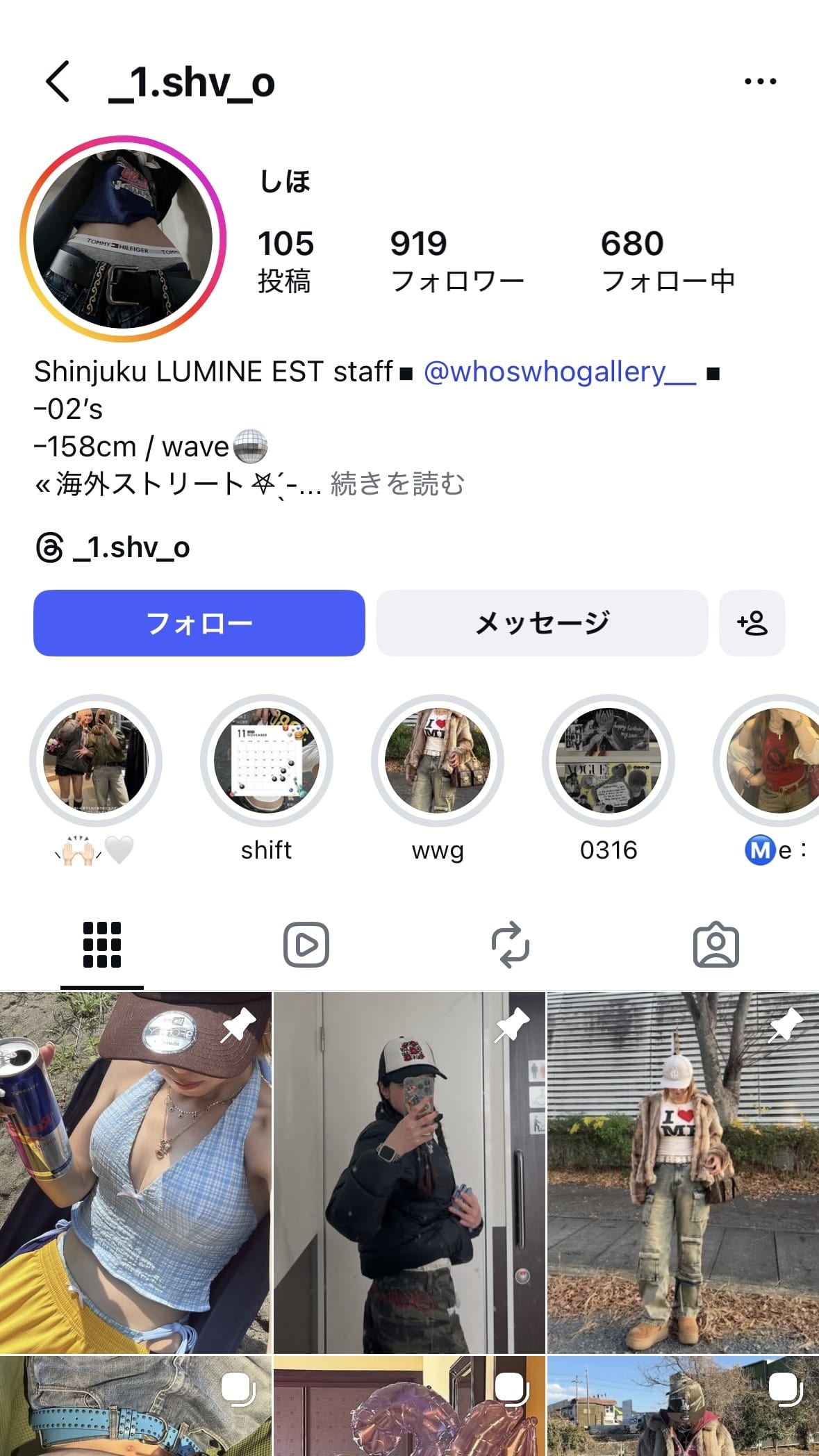
Task: Switch to the reposts tab
Action: (511, 945)
